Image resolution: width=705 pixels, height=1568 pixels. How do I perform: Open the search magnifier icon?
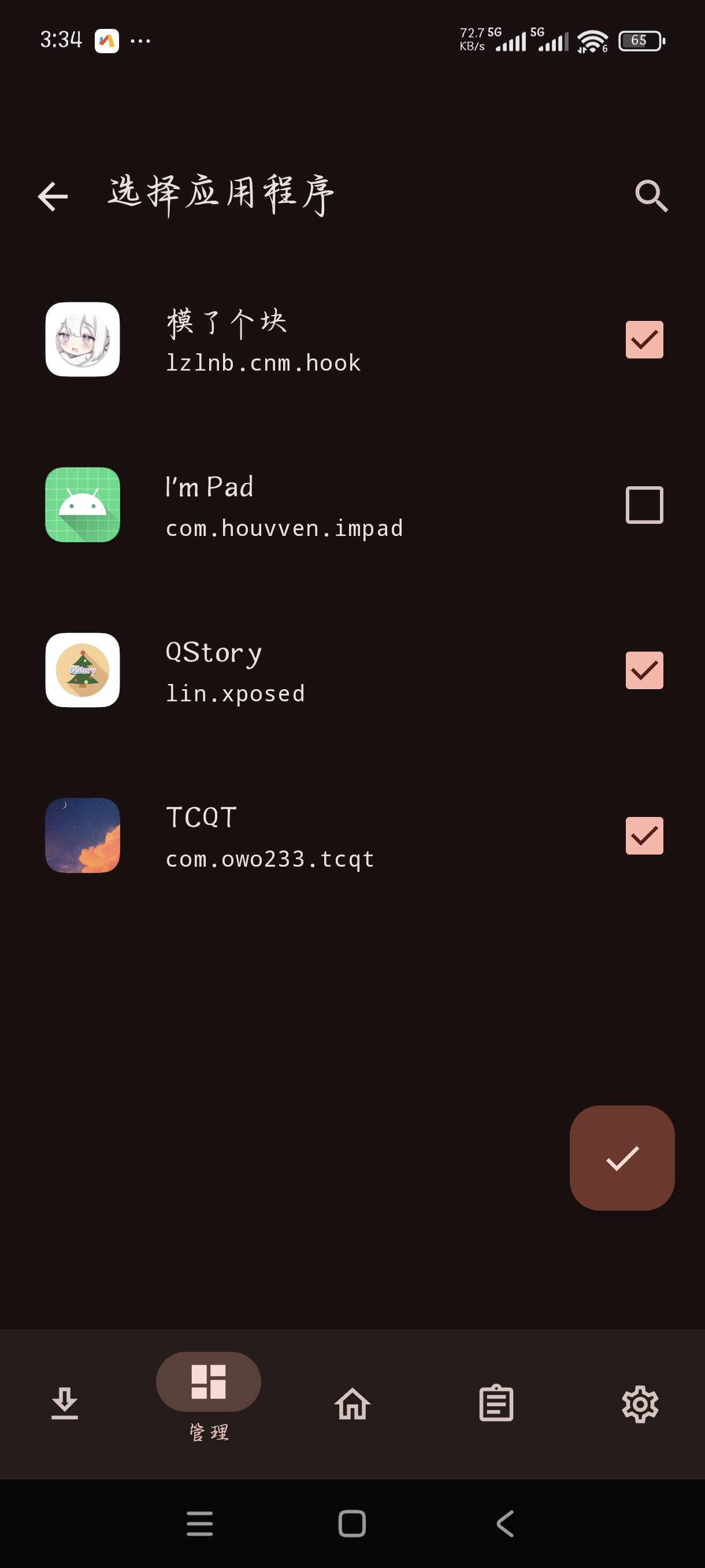click(x=651, y=196)
